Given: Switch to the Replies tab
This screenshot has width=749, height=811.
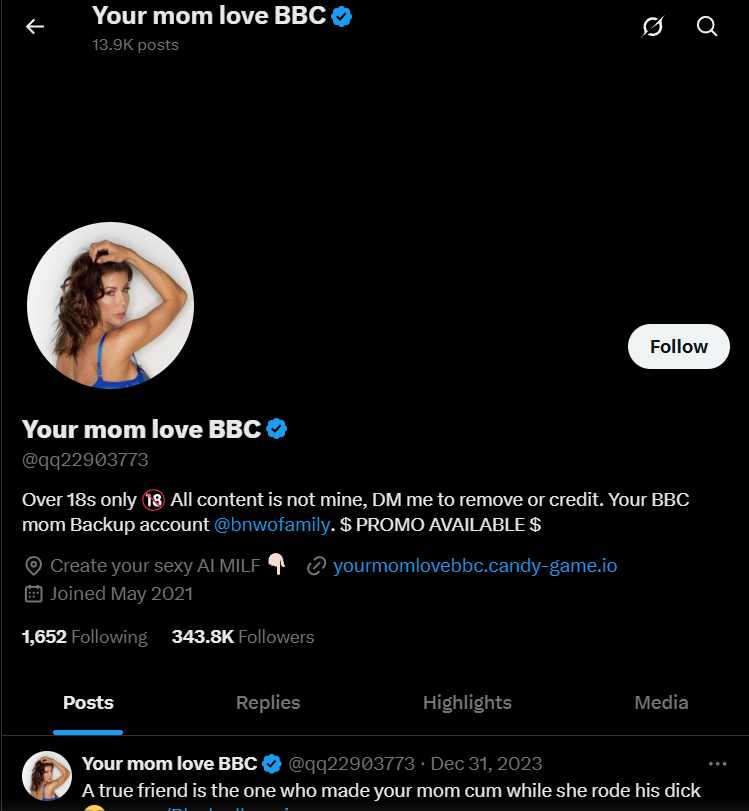Looking at the screenshot, I should click(x=267, y=703).
